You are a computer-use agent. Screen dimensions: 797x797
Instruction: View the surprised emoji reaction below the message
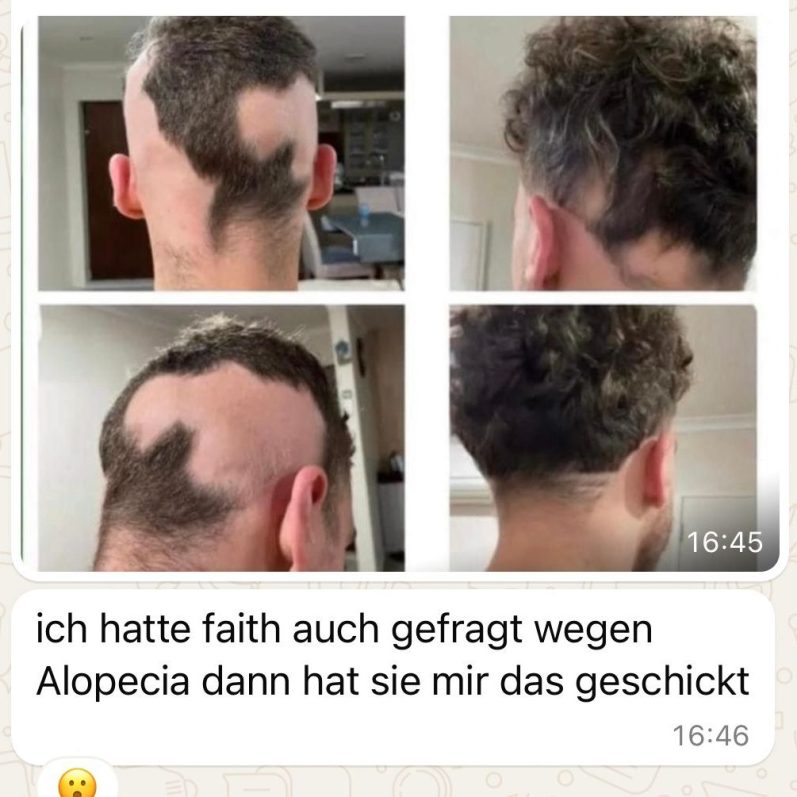[76, 782]
